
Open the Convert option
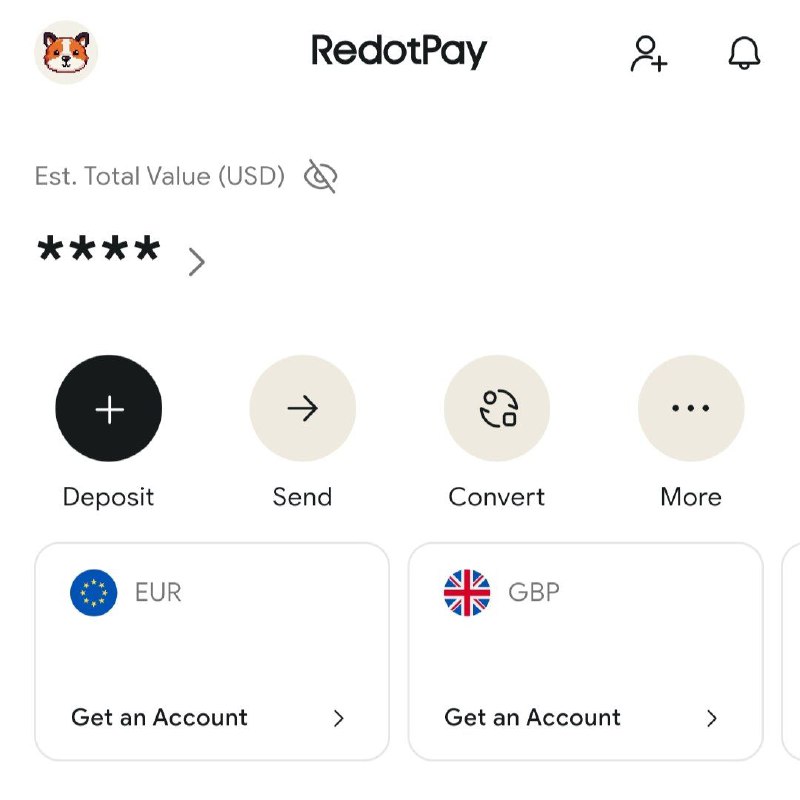click(x=497, y=408)
